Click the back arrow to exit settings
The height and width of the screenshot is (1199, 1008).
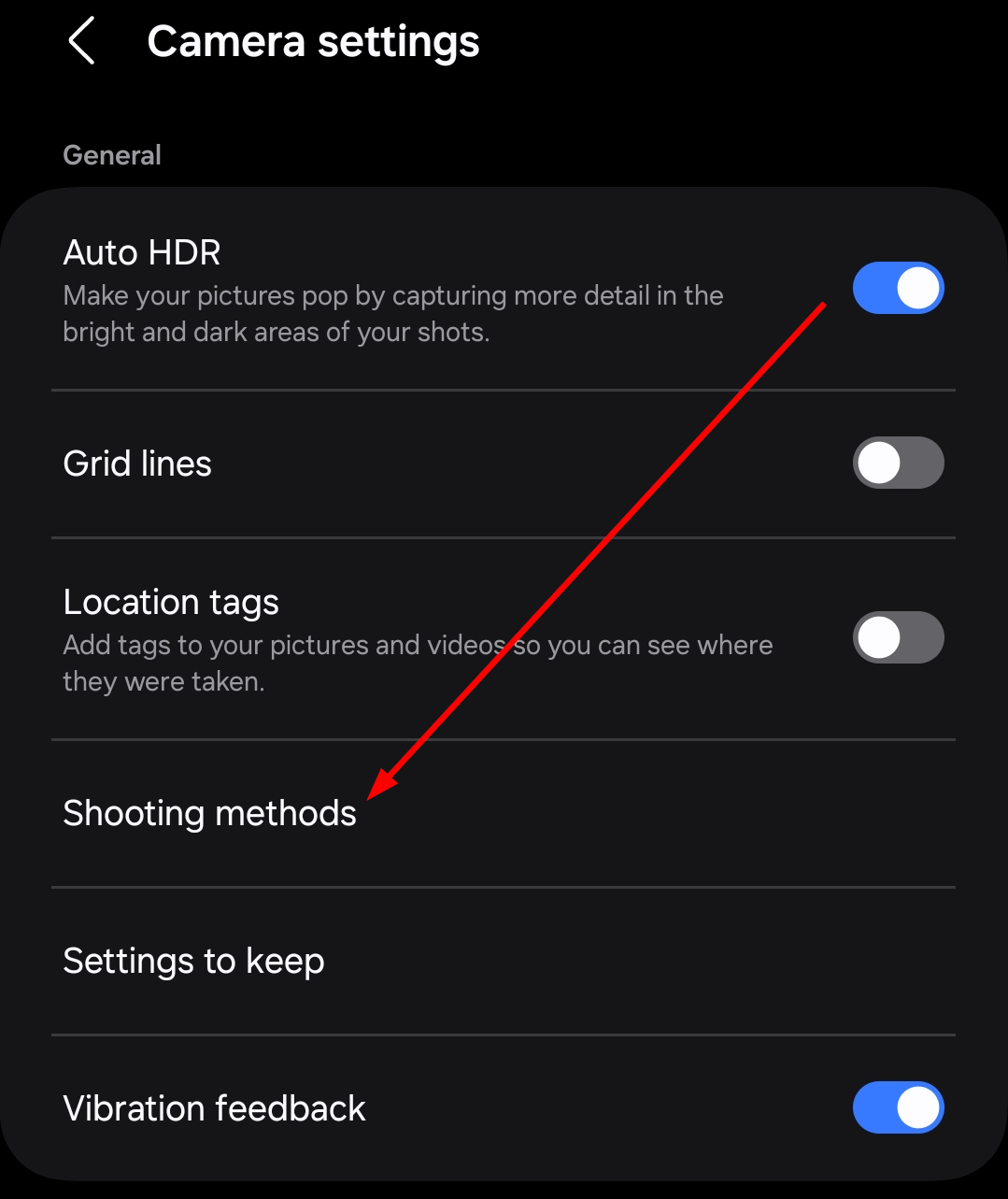pyautogui.click(x=82, y=41)
